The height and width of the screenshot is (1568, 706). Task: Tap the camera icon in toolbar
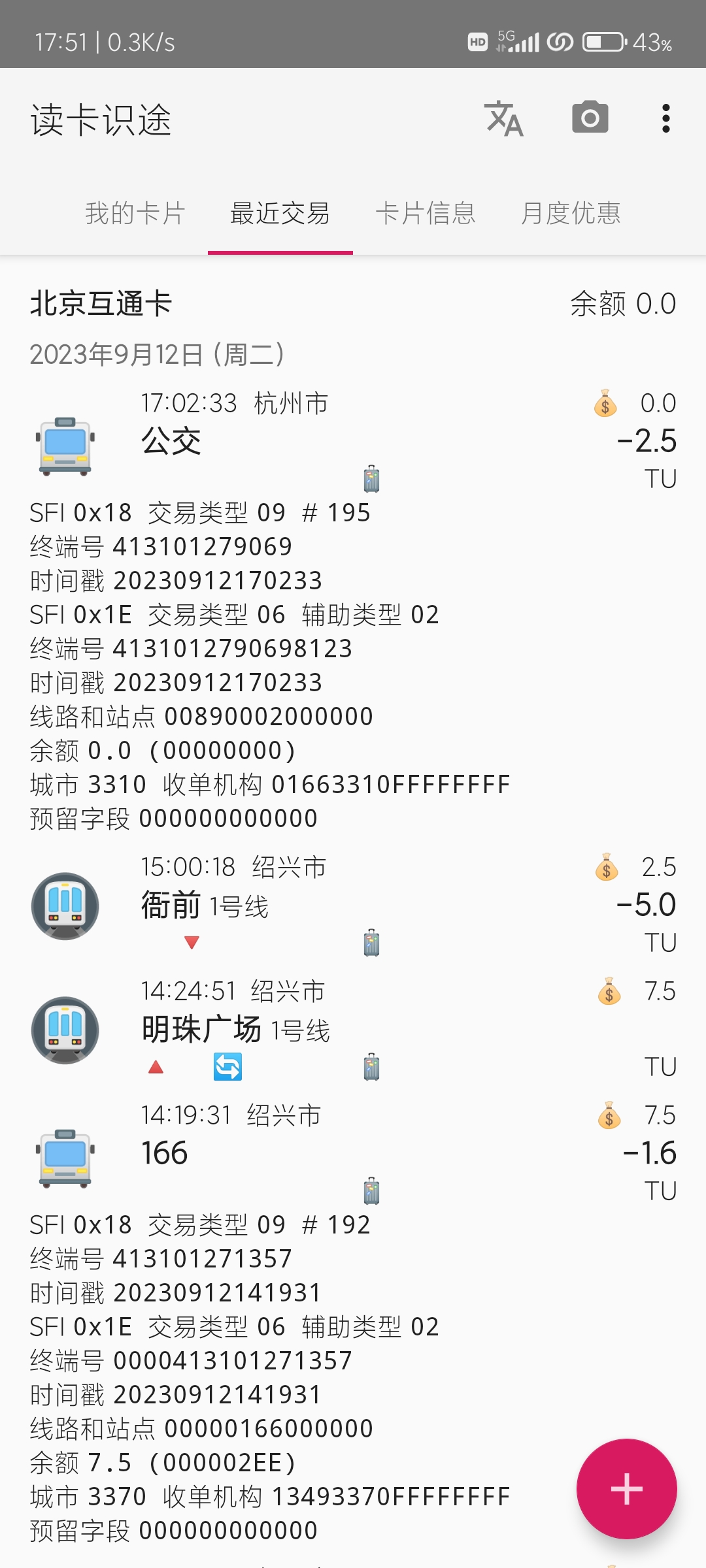click(590, 119)
